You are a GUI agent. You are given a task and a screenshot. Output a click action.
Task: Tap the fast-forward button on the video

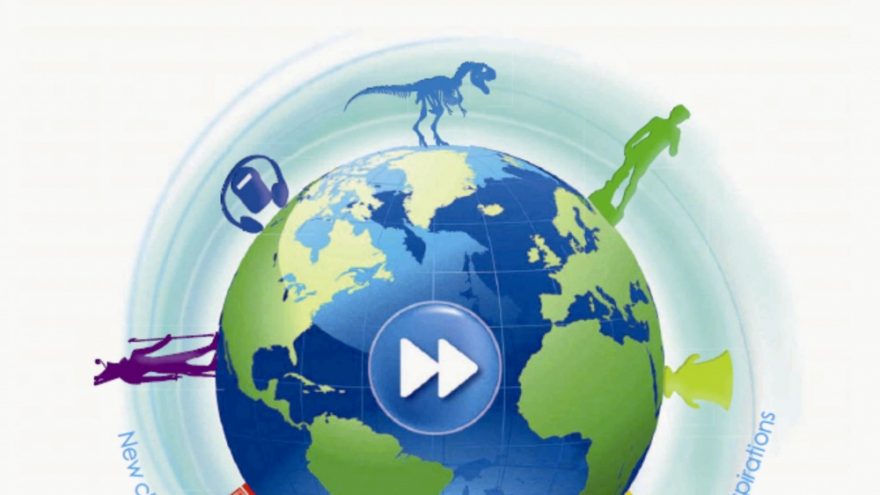[x=435, y=367]
